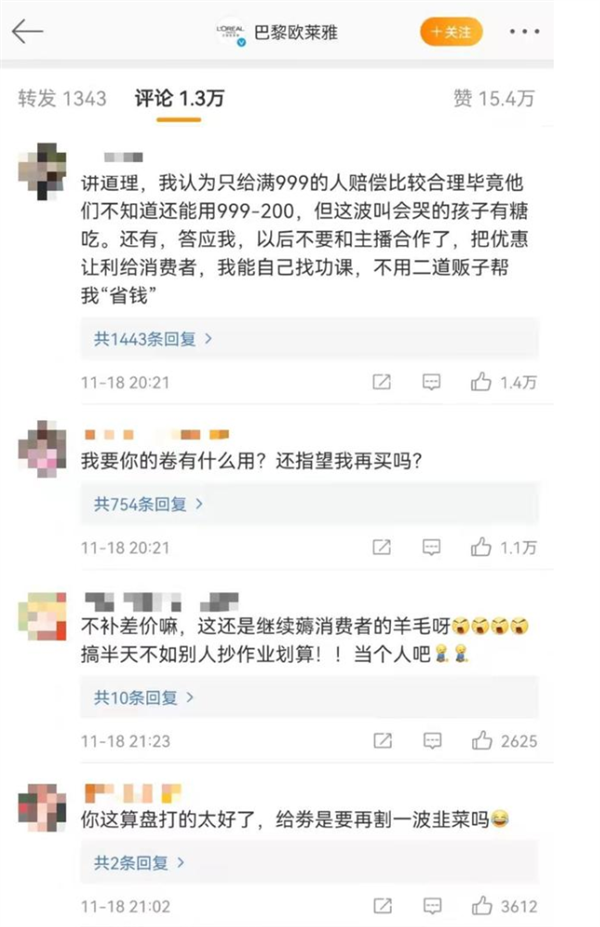Open the three-dot overflow menu
Viewport: 600px width, 927px height.
[x=523, y=32]
